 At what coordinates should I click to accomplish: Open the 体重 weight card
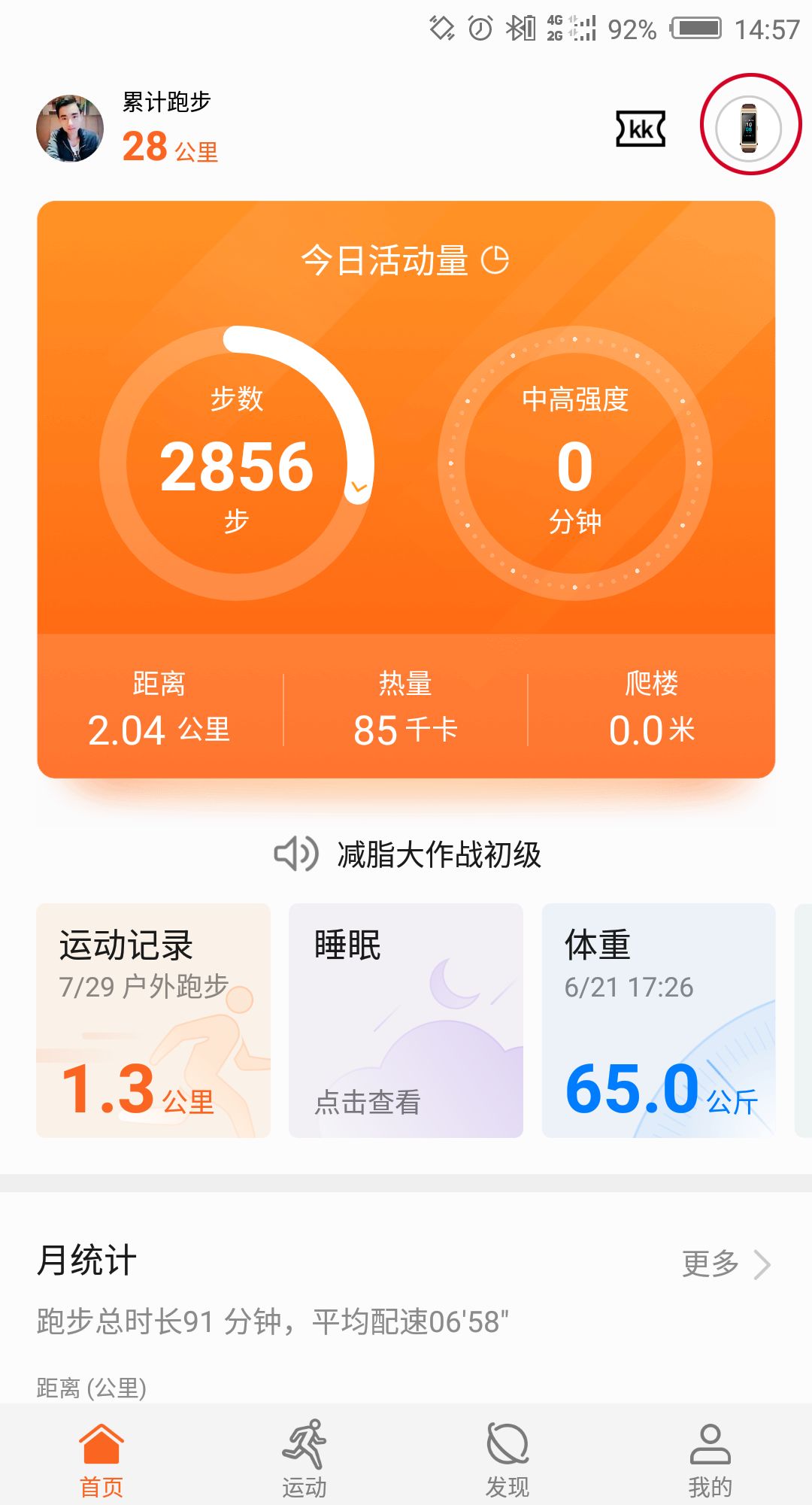[x=659, y=1020]
